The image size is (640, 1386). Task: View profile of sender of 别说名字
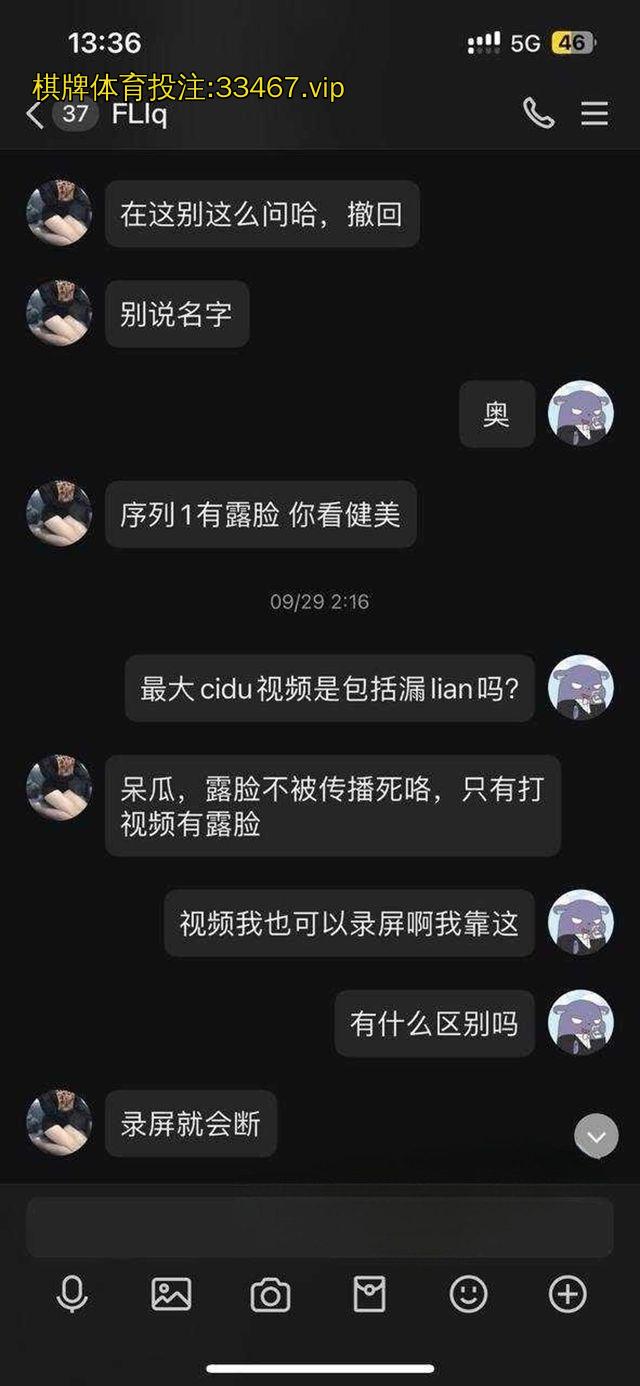tap(59, 313)
